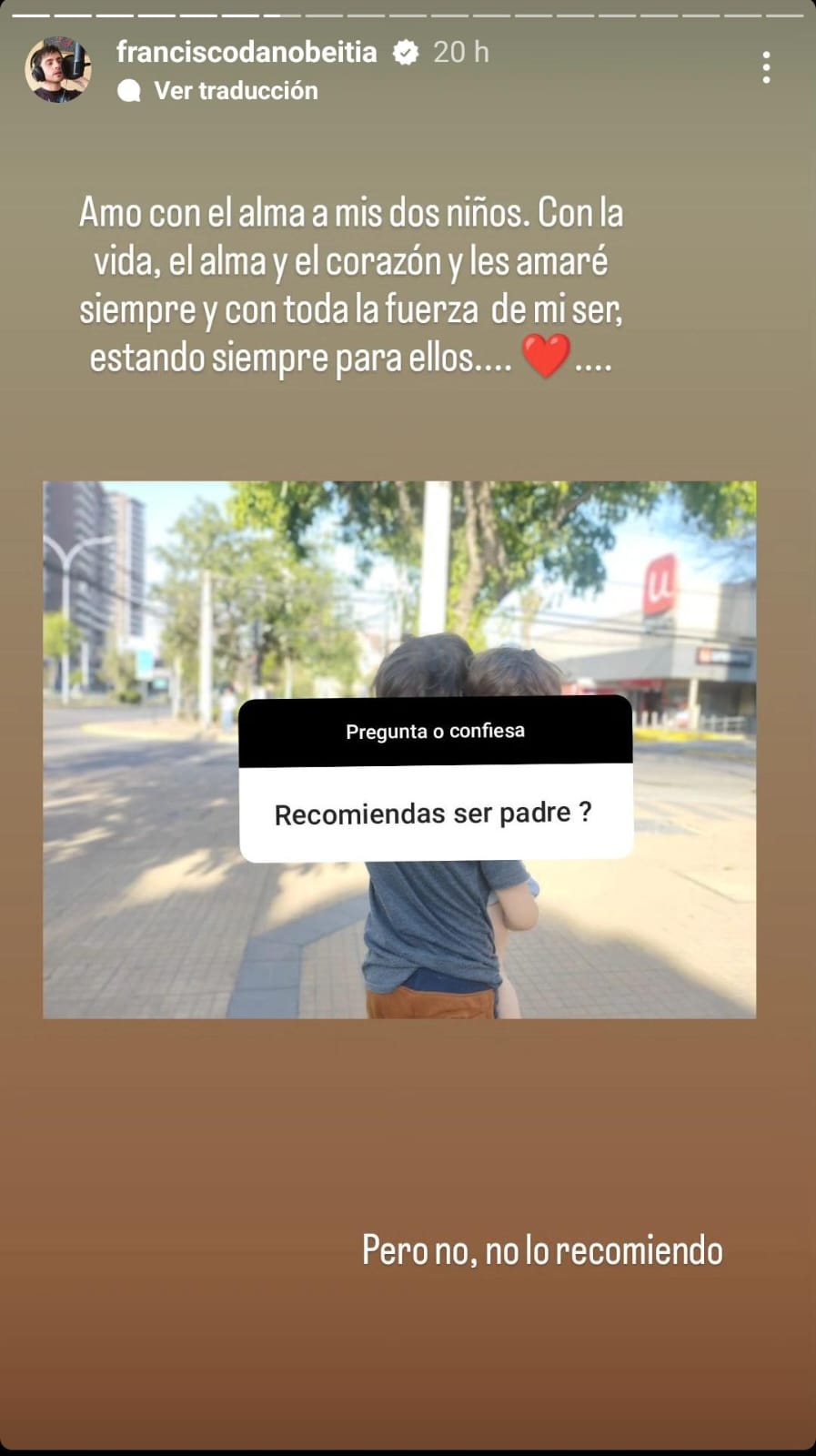Screen dimensions: 816x1456
Task: Open the story overflow menu
Action: click(x=766, y=68)
